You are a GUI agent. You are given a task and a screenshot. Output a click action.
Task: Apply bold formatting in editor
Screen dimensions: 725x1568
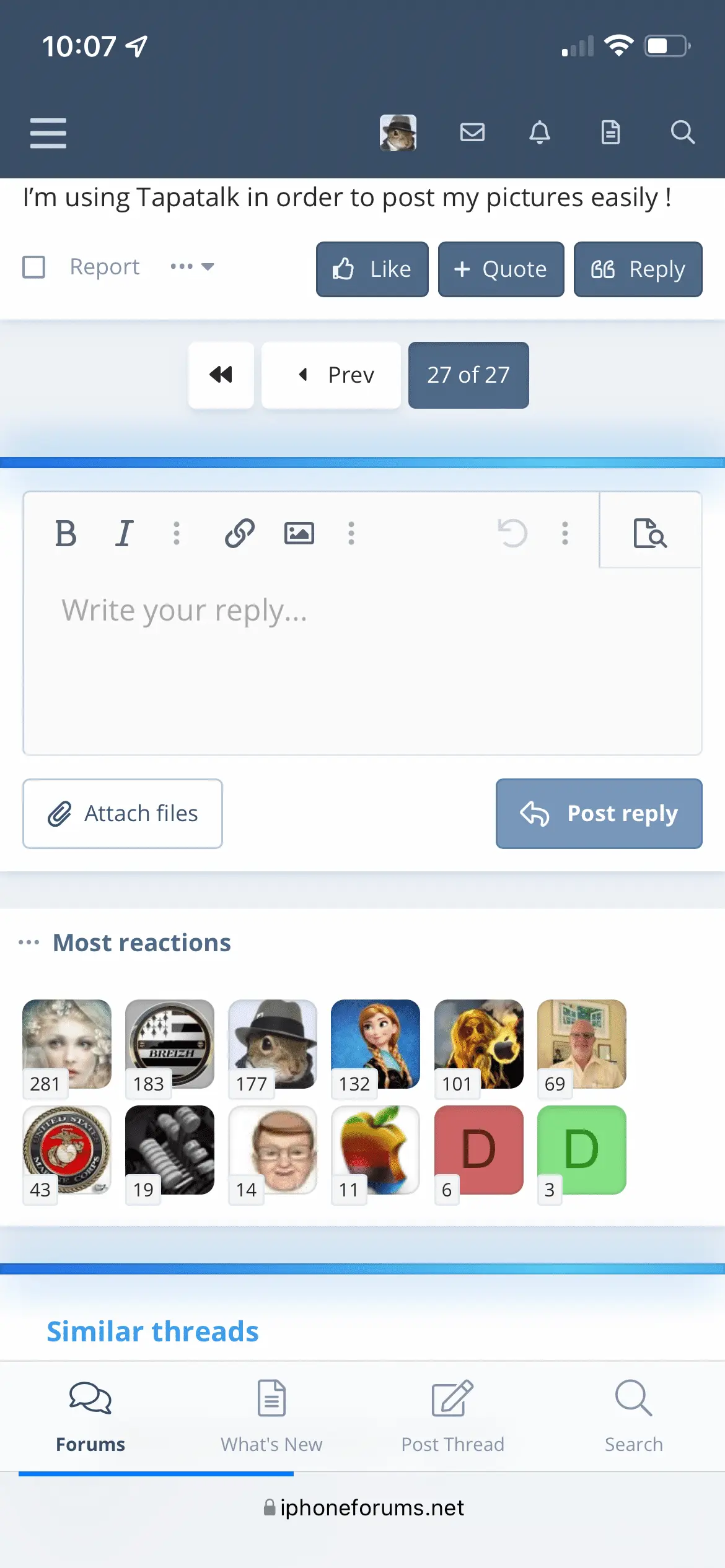coord(66,533)
